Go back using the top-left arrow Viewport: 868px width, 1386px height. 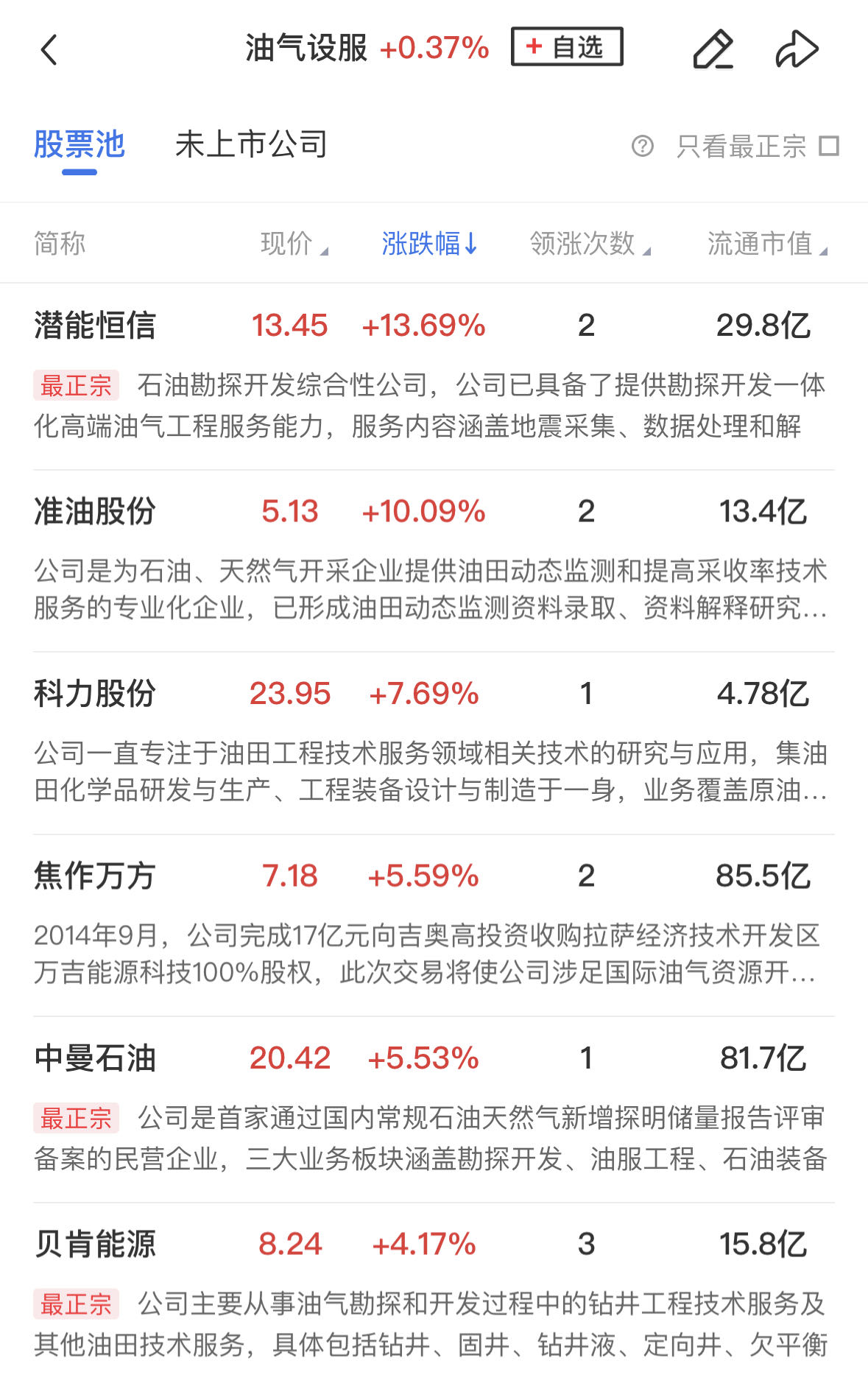tap(49, 49)
